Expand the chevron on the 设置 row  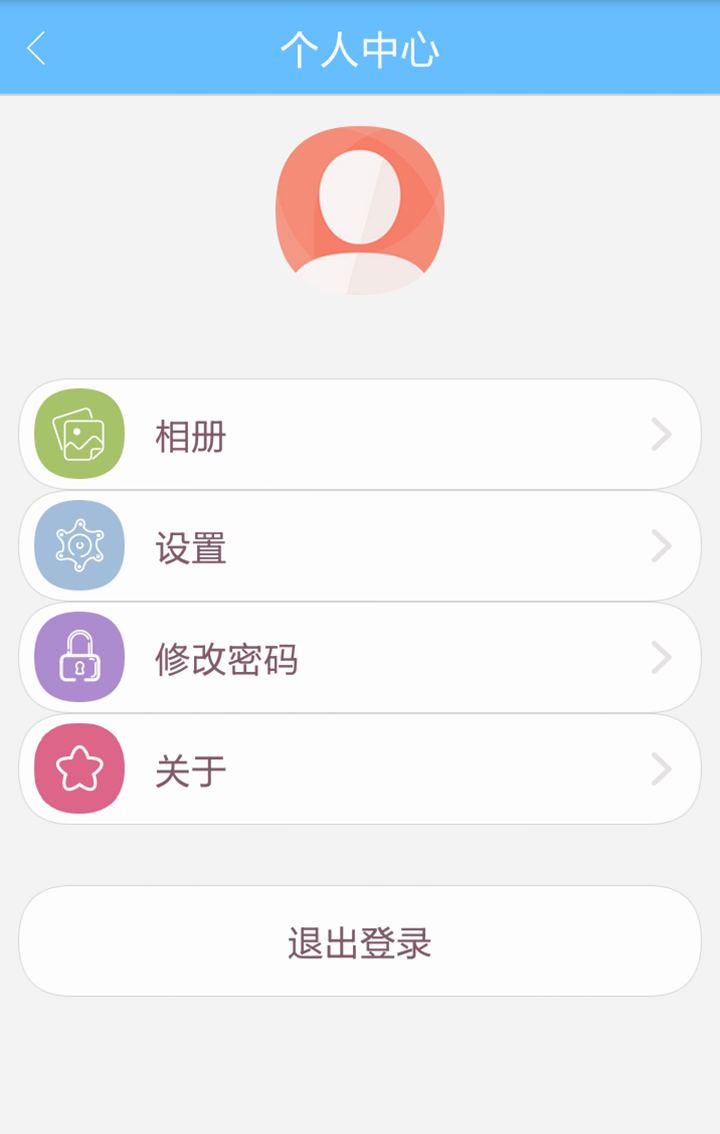(661, 545)
